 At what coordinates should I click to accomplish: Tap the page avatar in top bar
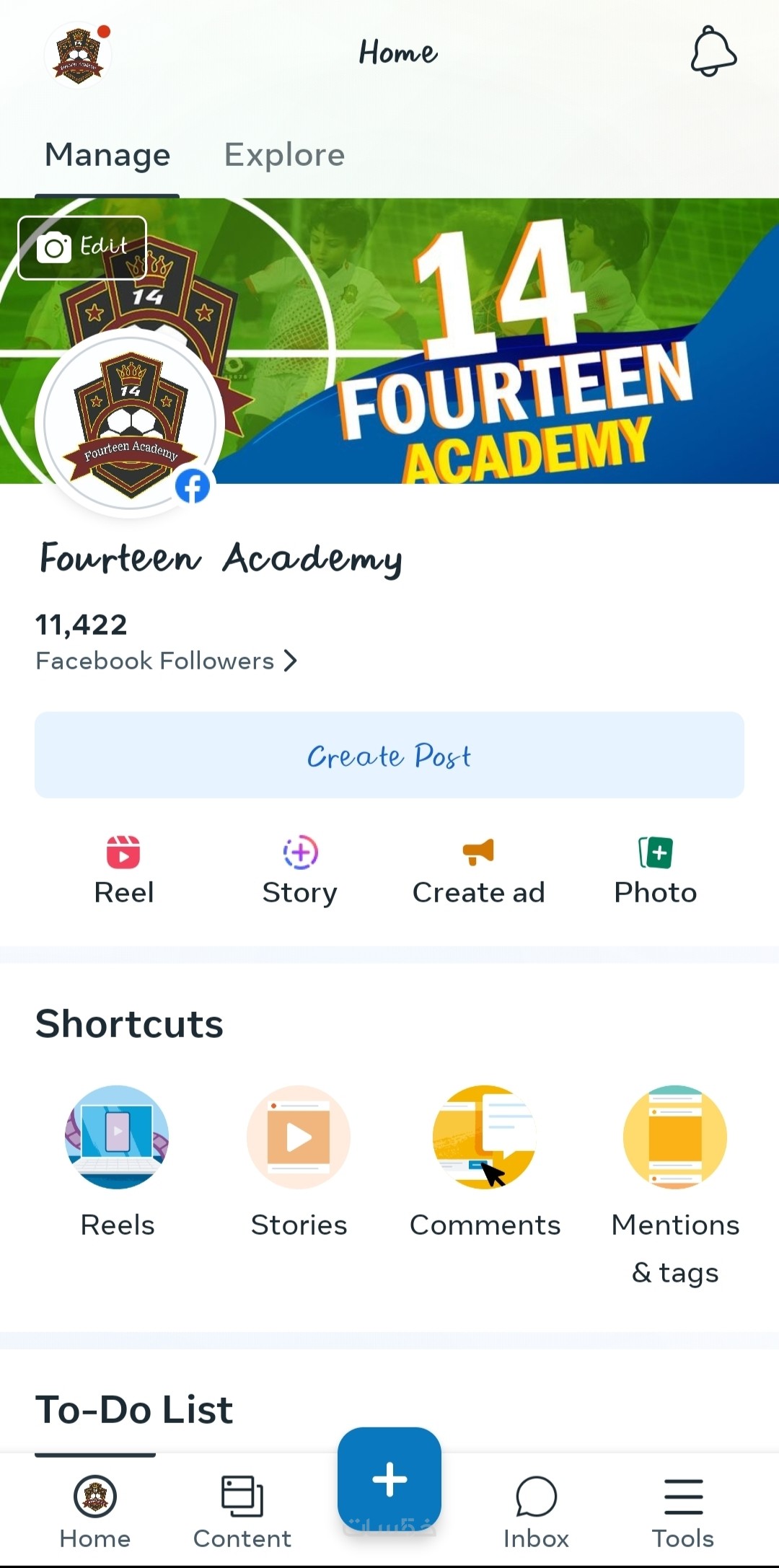tap(78, 56)
